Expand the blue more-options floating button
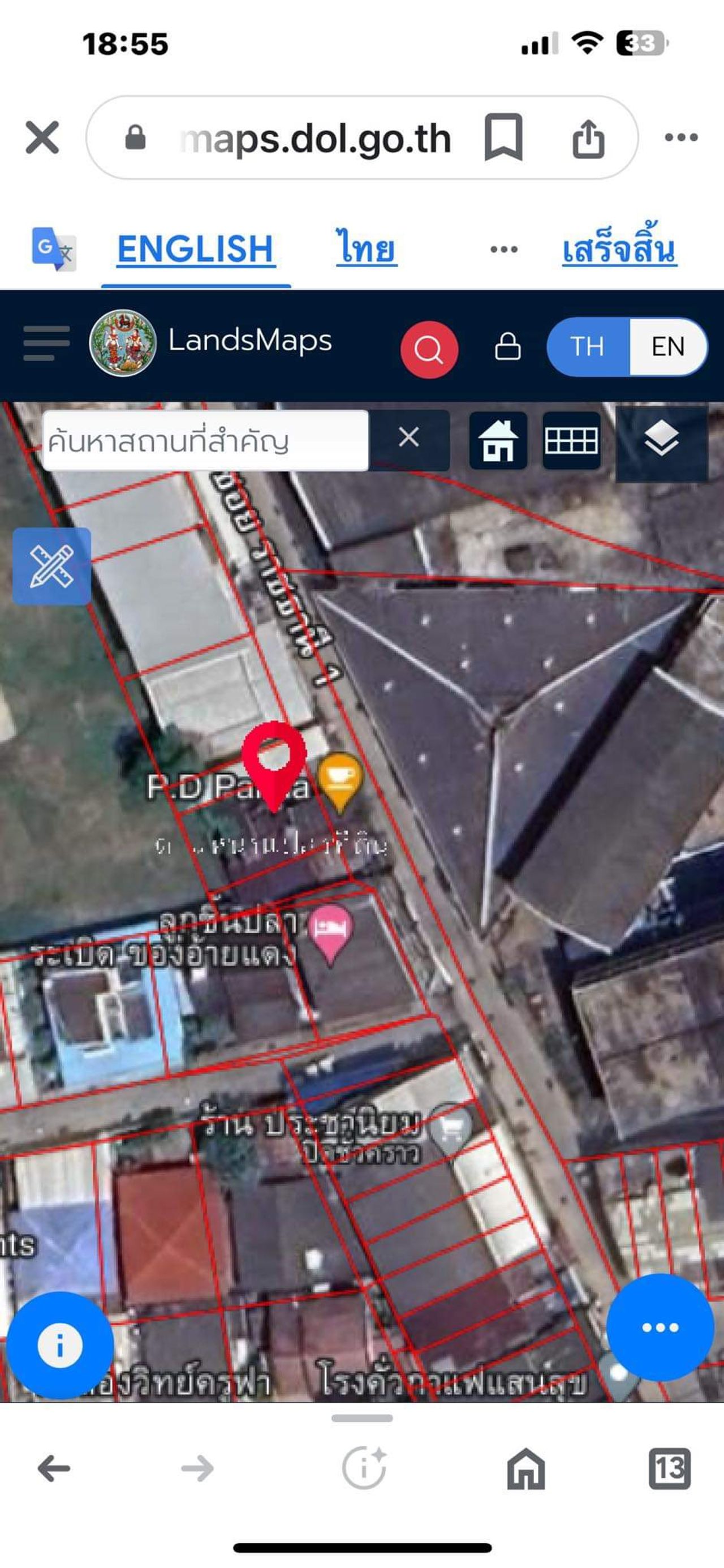The image size is (724, 1568). (x=660, y=1327)
